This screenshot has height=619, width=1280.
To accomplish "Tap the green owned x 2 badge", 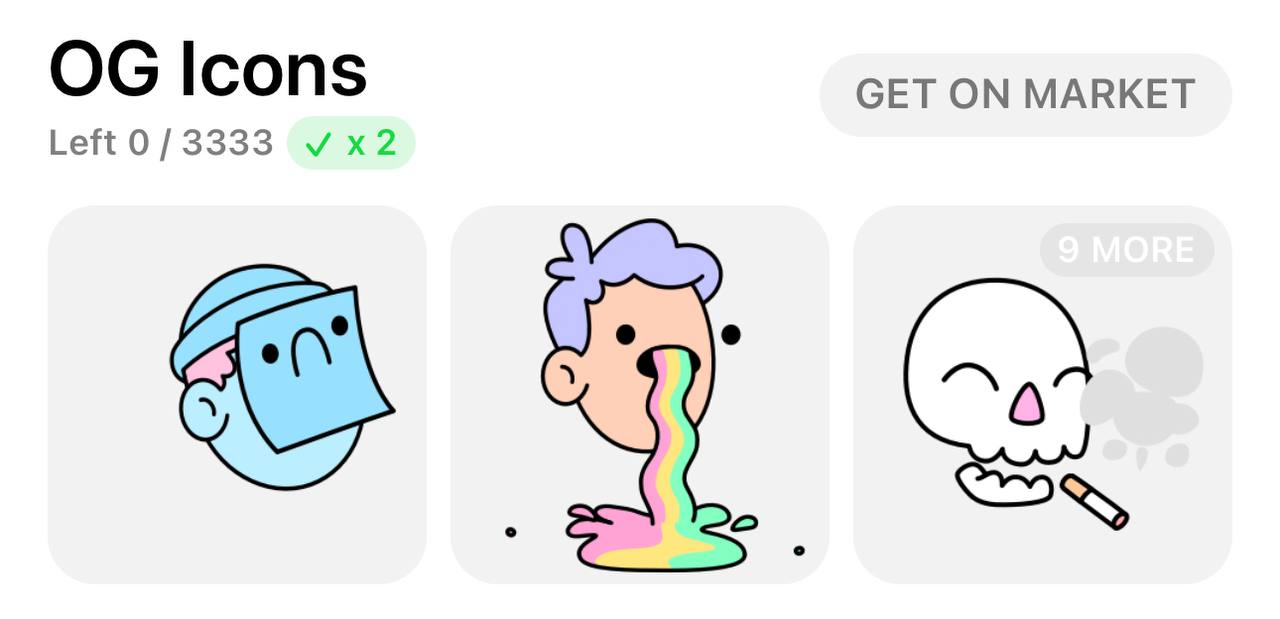I will click(x=351, y=144).
